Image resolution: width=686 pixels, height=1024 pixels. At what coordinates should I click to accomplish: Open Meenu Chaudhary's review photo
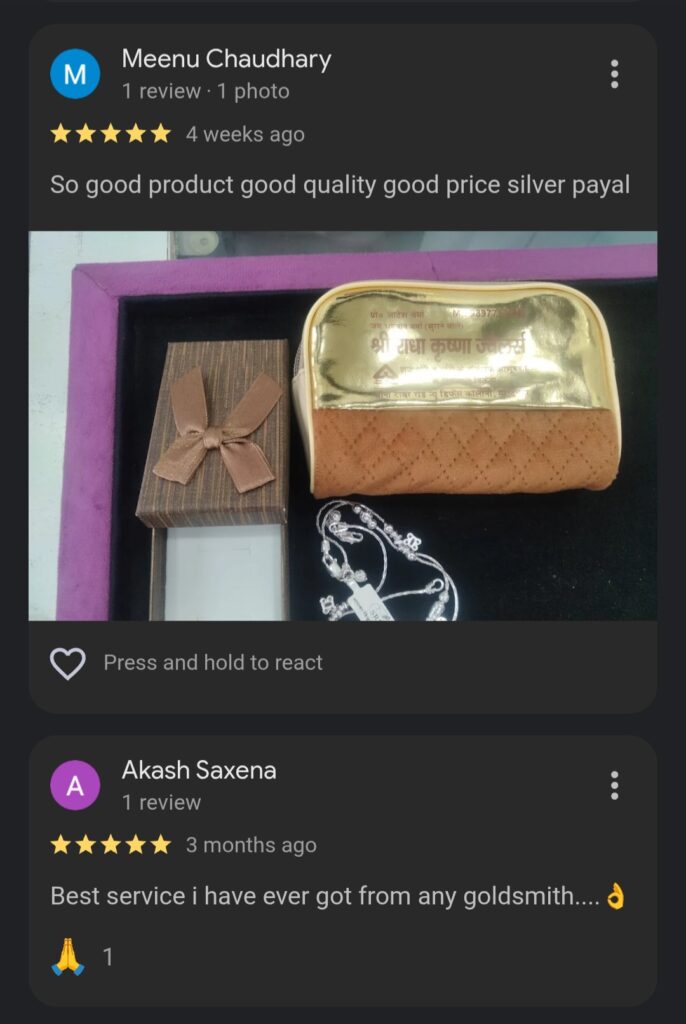[343, 426]
